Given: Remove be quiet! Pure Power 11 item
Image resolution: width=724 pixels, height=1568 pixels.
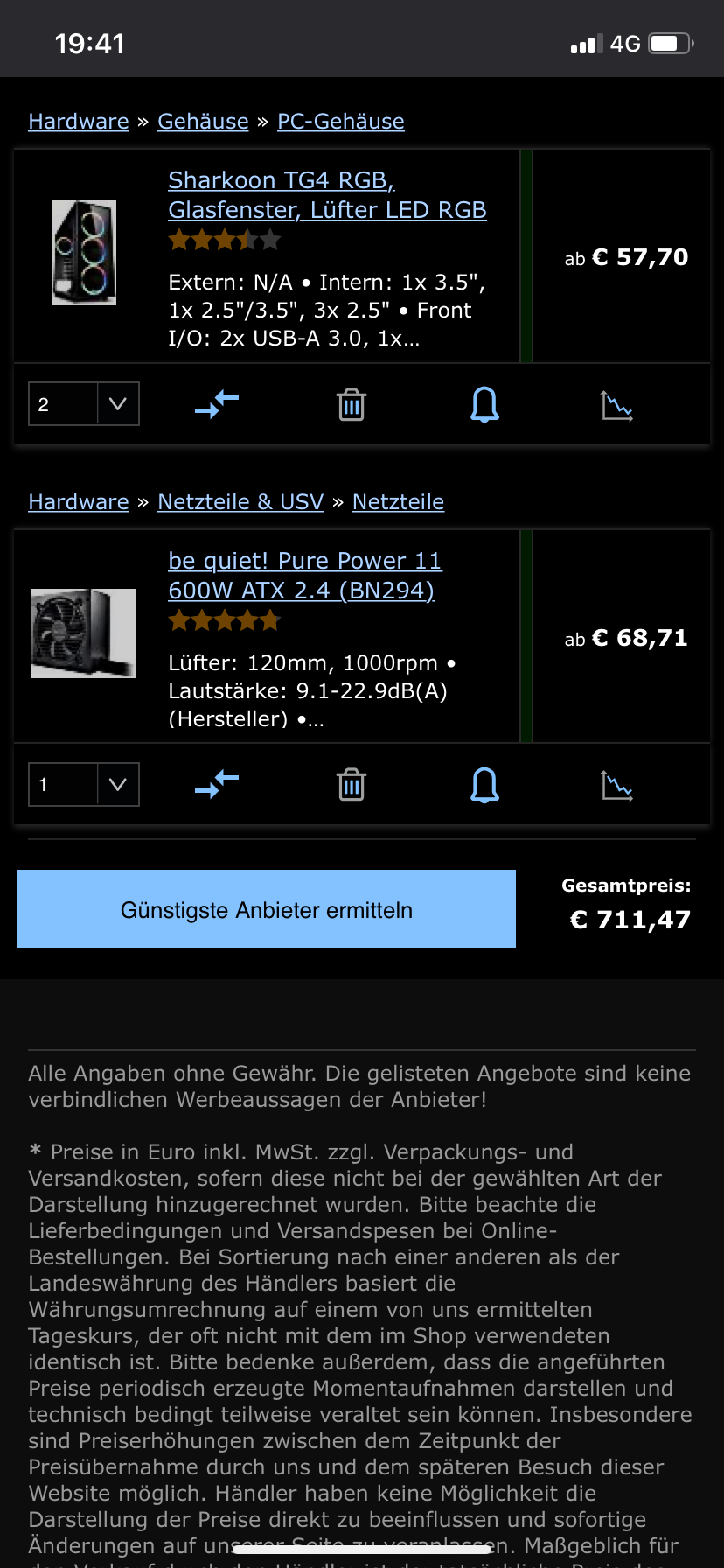Looking at the screenshot, I should pyautogui.click(x=352, y=785).
